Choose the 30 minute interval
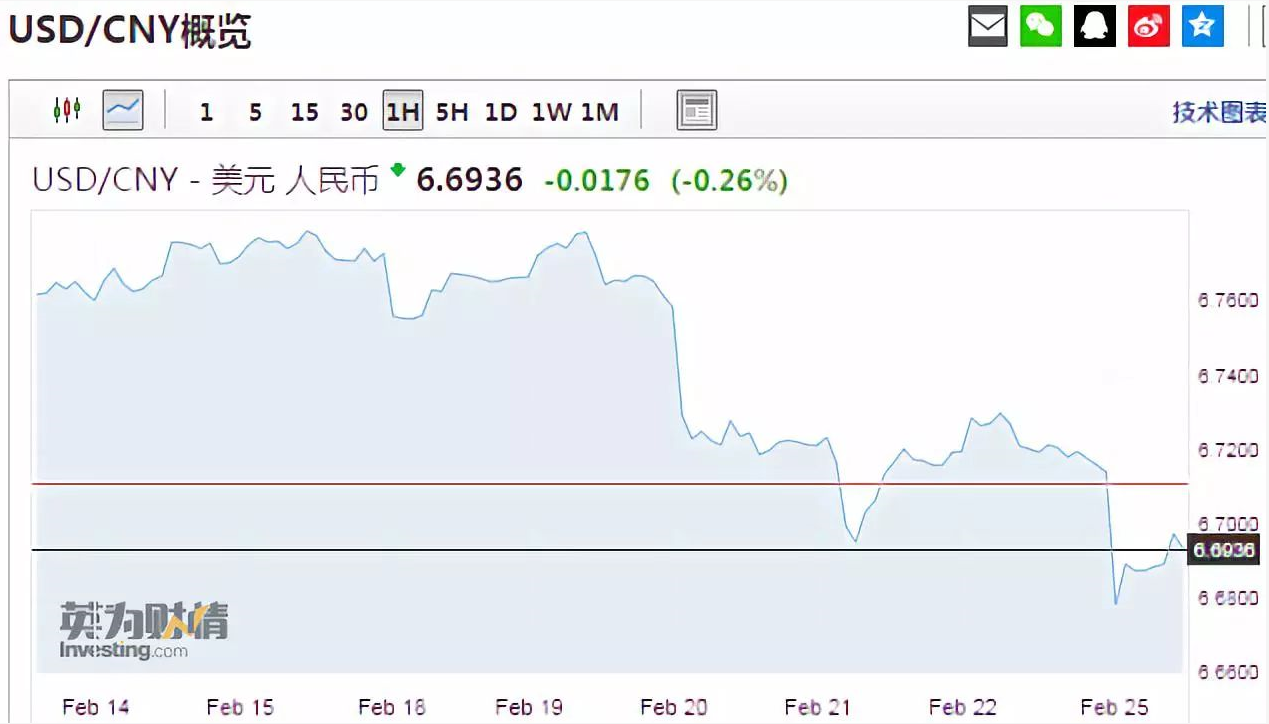This screenshot has height=724, width=1269. [354, 112]
